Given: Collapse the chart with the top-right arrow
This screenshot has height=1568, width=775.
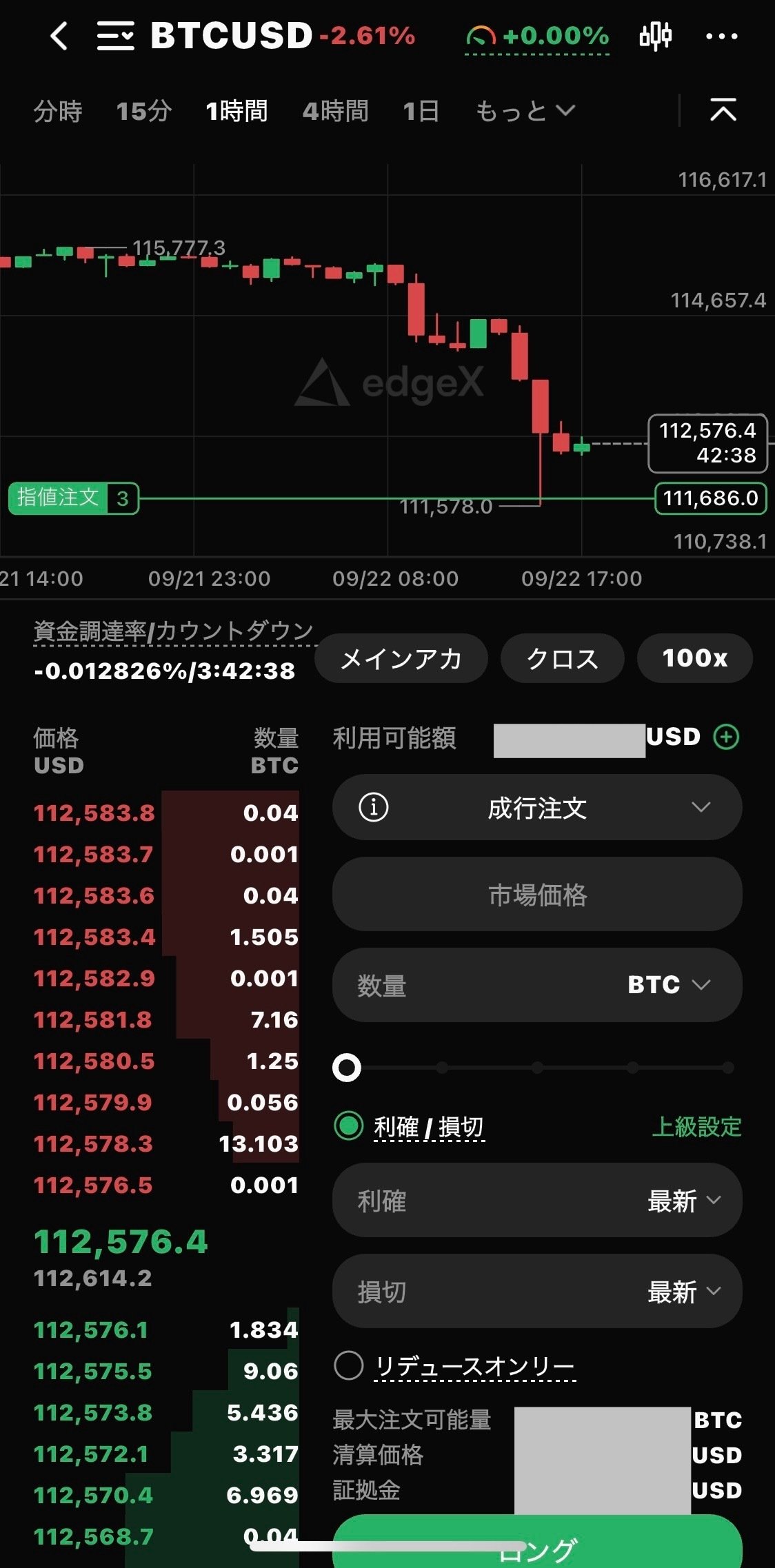Looking at the screenshot, I should [723, 110].
